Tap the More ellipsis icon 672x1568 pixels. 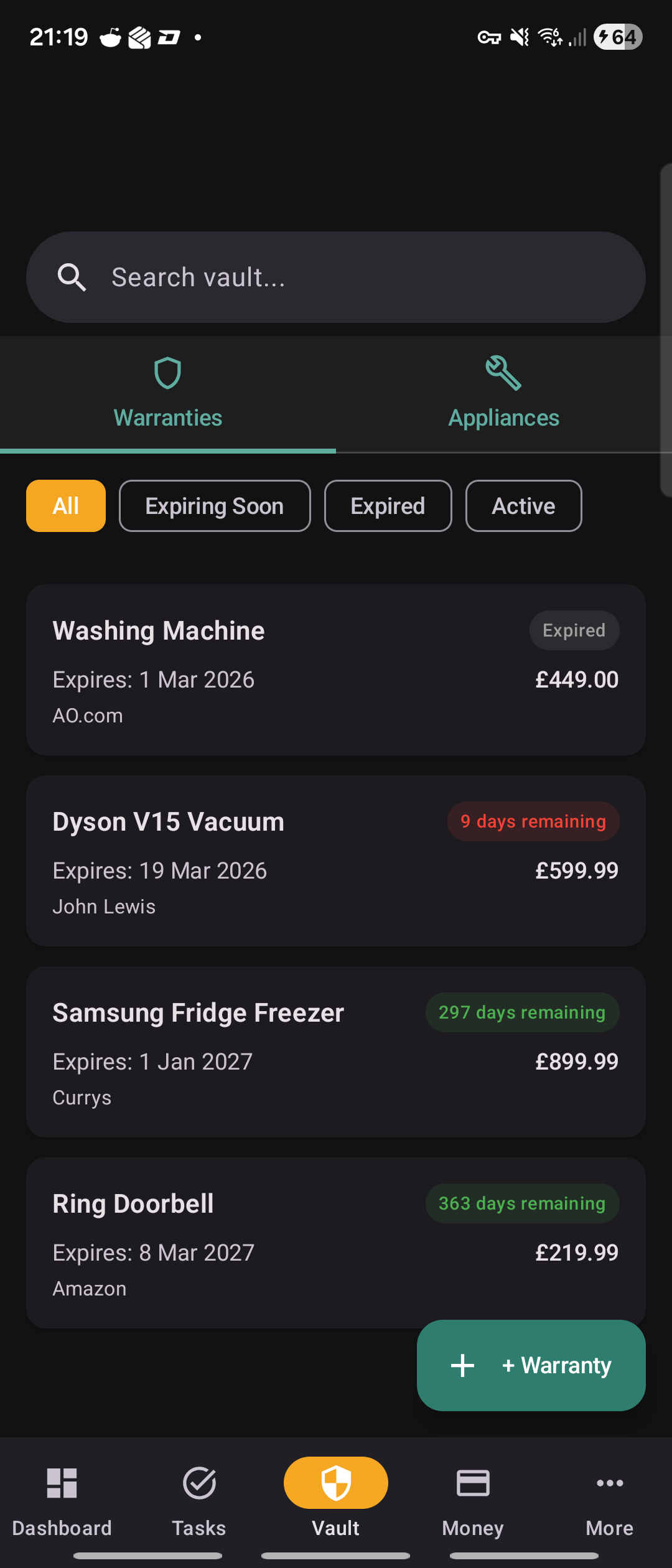click(x=609, y=1483)
